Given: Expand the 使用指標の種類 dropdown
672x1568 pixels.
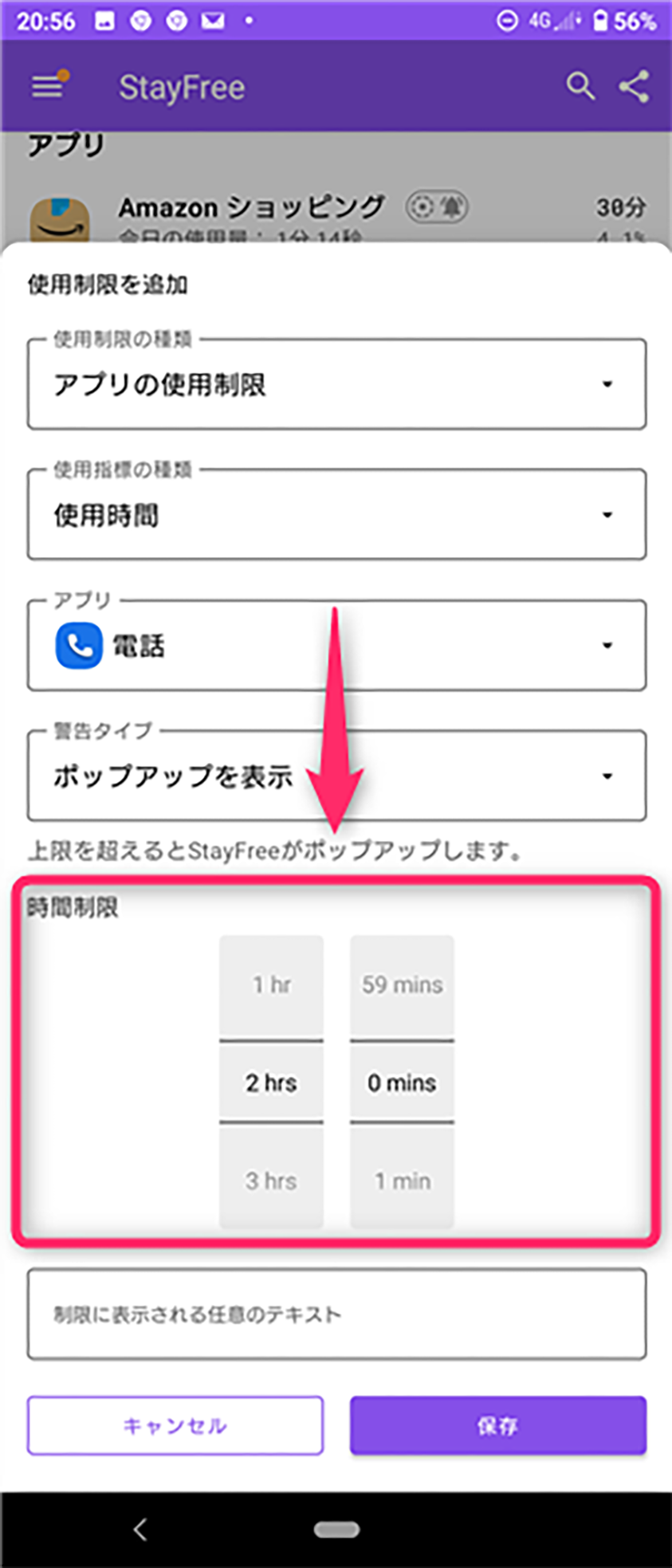Looking at the screenshot, I should click(336, 515).
